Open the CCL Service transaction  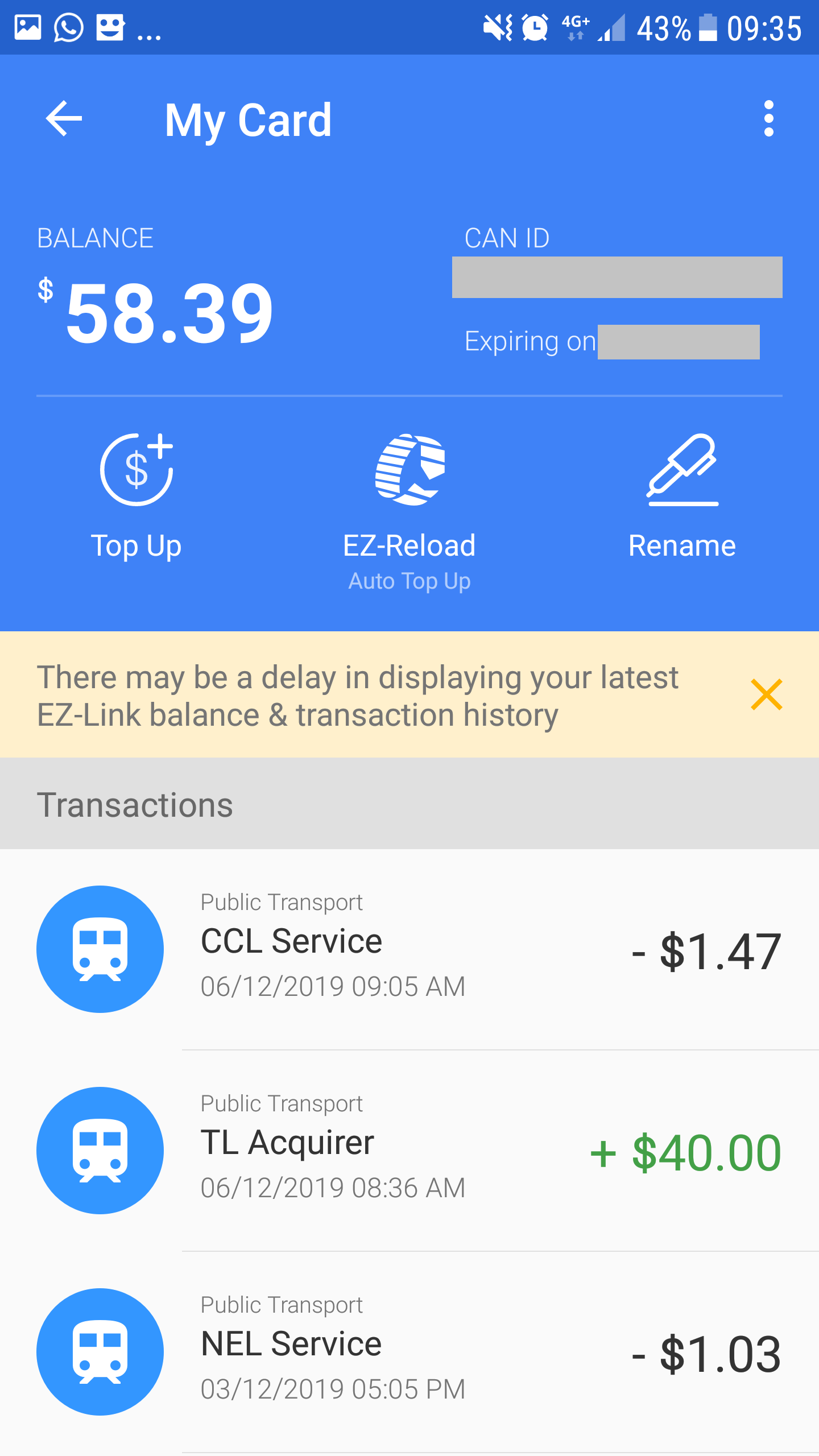409,949
